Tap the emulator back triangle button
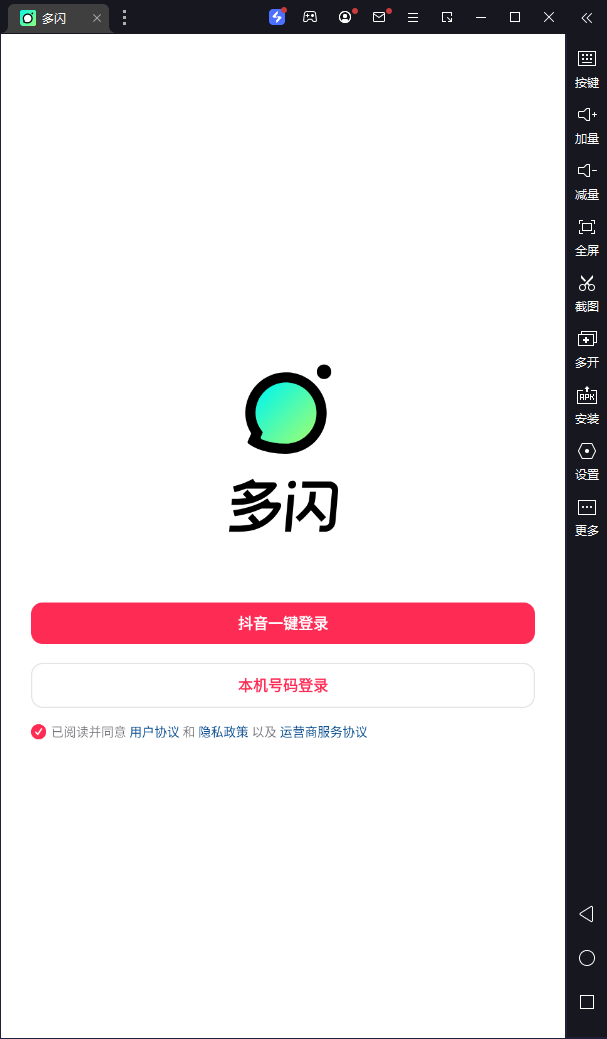This screenshot has height=1039, width=607. click(x=586, y=913)
